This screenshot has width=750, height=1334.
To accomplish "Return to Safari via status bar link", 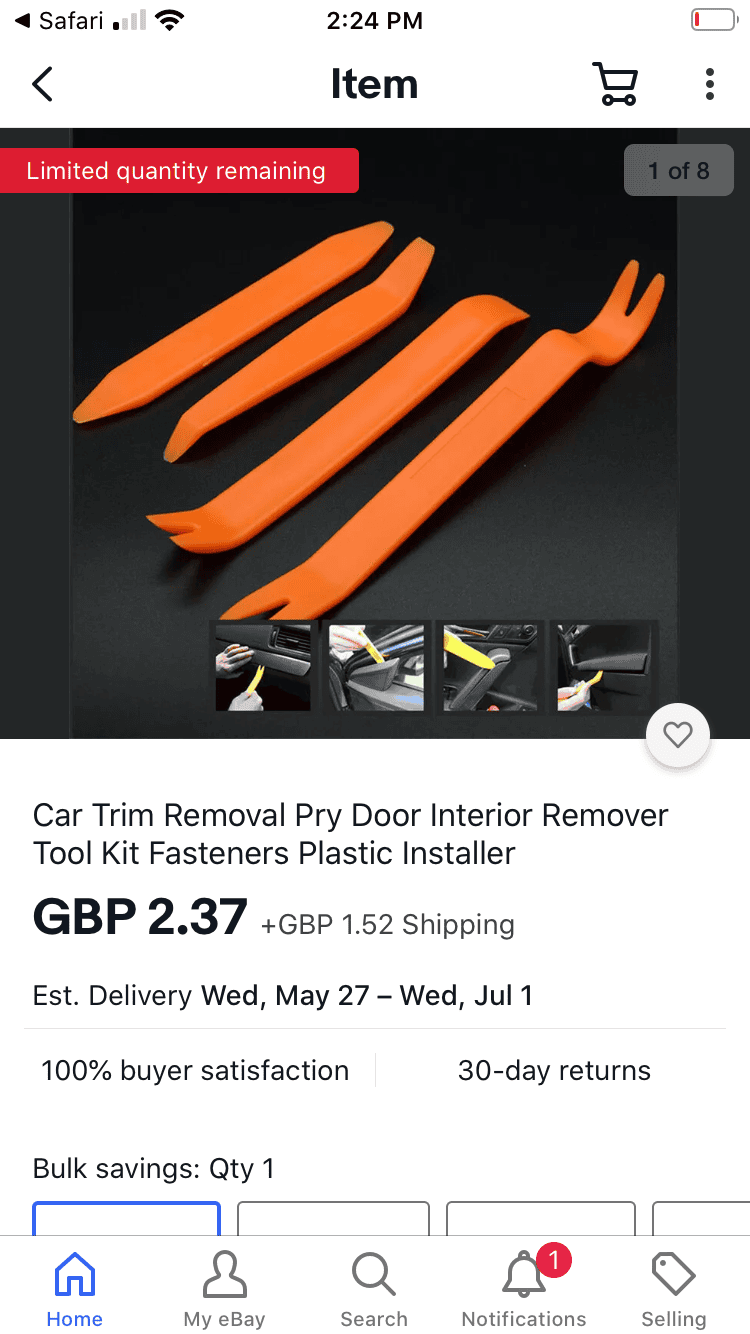I will click(x=60, y=21).
